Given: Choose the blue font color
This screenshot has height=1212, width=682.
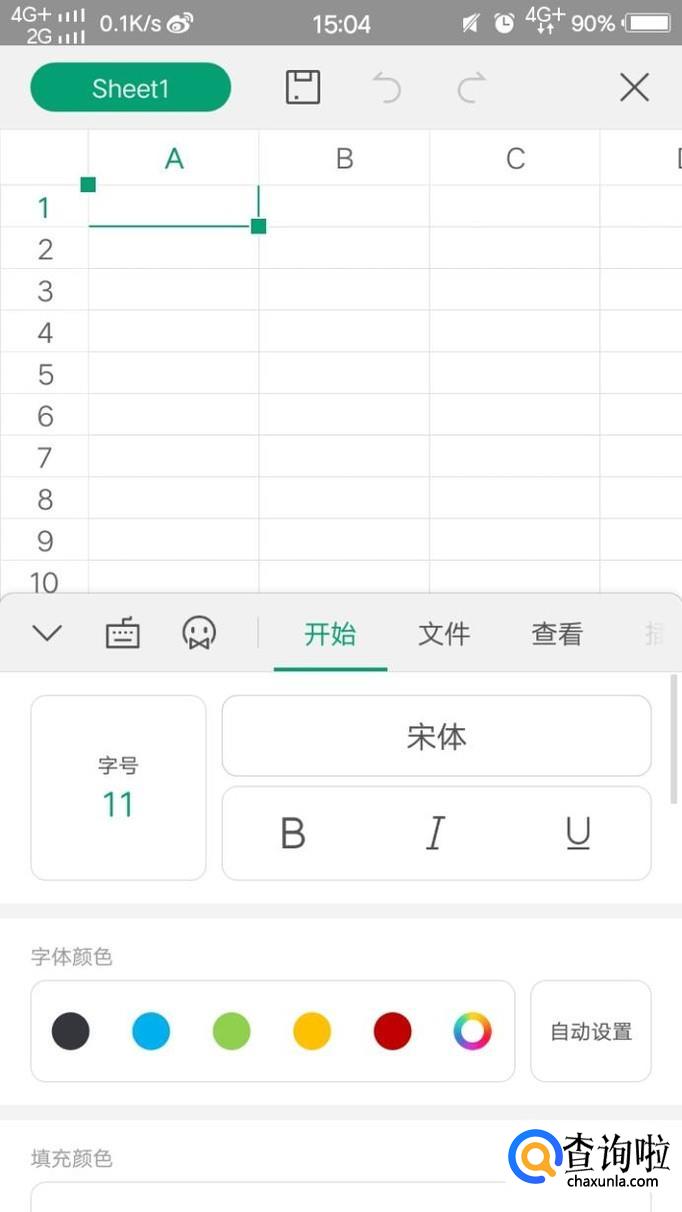Looking at the screenshot, I should (151, 1031).
